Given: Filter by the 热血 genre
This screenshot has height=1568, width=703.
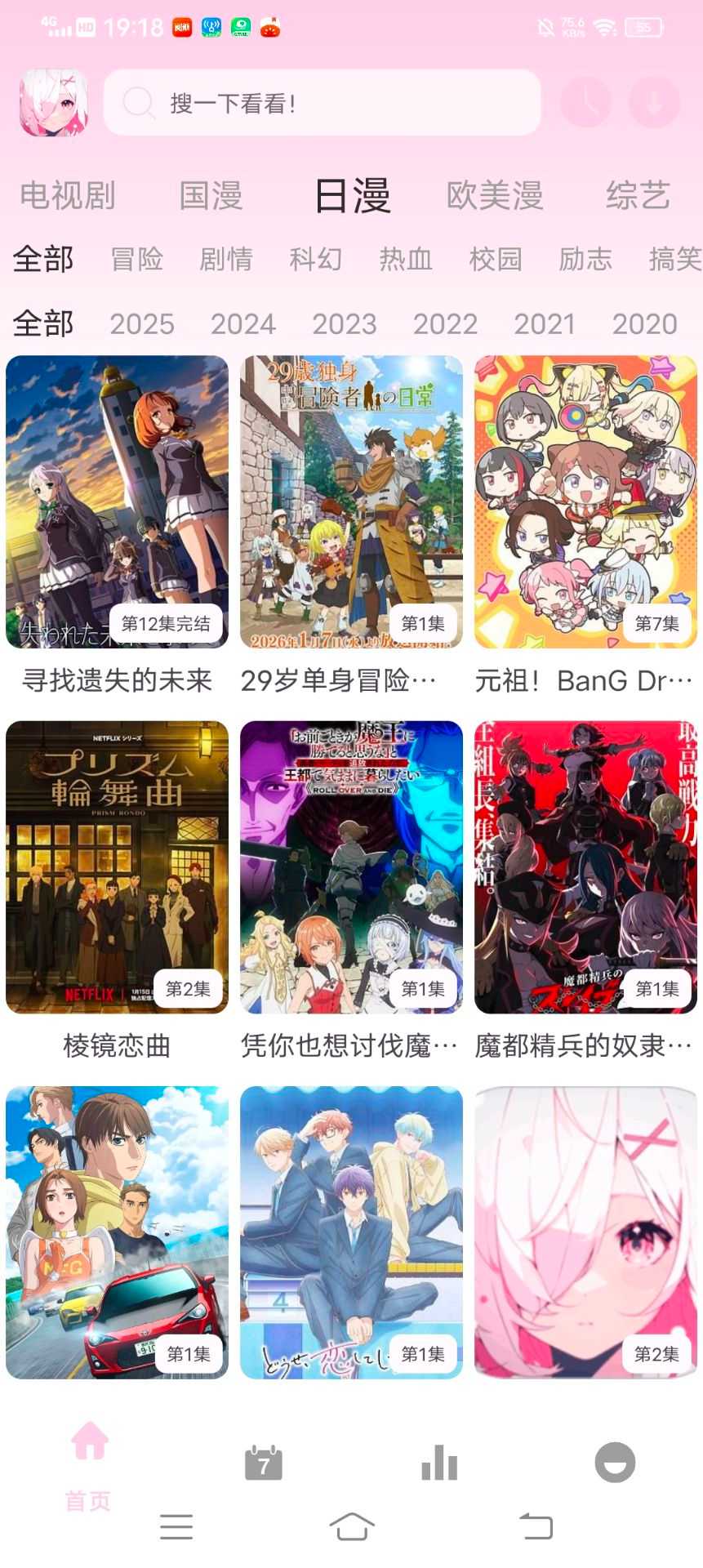Looking at the screenshot, I should [405, 260].
